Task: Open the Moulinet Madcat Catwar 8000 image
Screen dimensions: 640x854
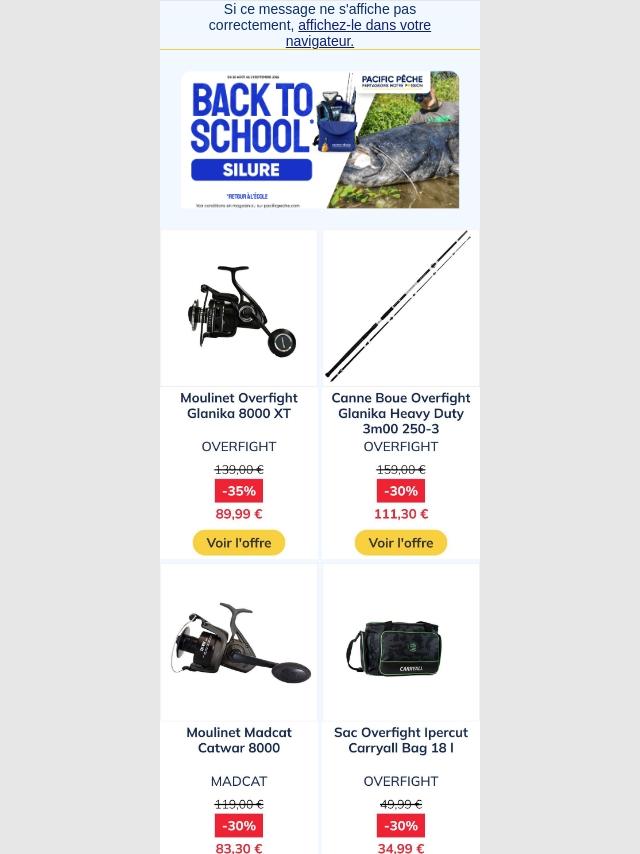Action: tap(239, 643)
